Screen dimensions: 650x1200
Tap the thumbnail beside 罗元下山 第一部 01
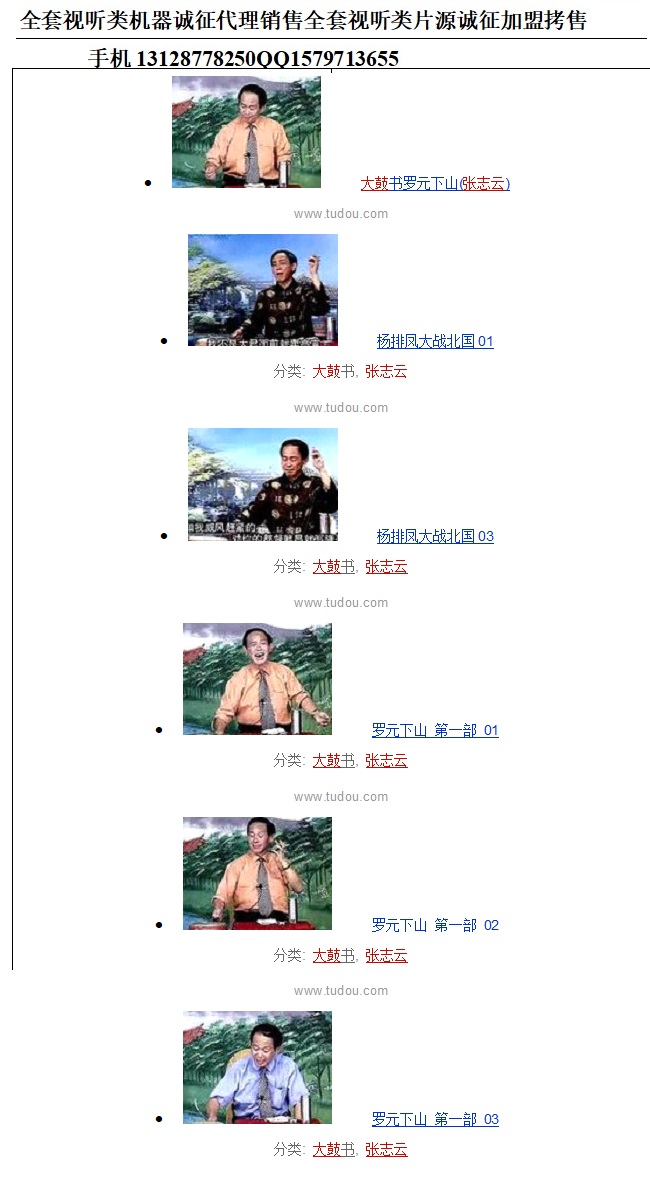click(257, 679)
